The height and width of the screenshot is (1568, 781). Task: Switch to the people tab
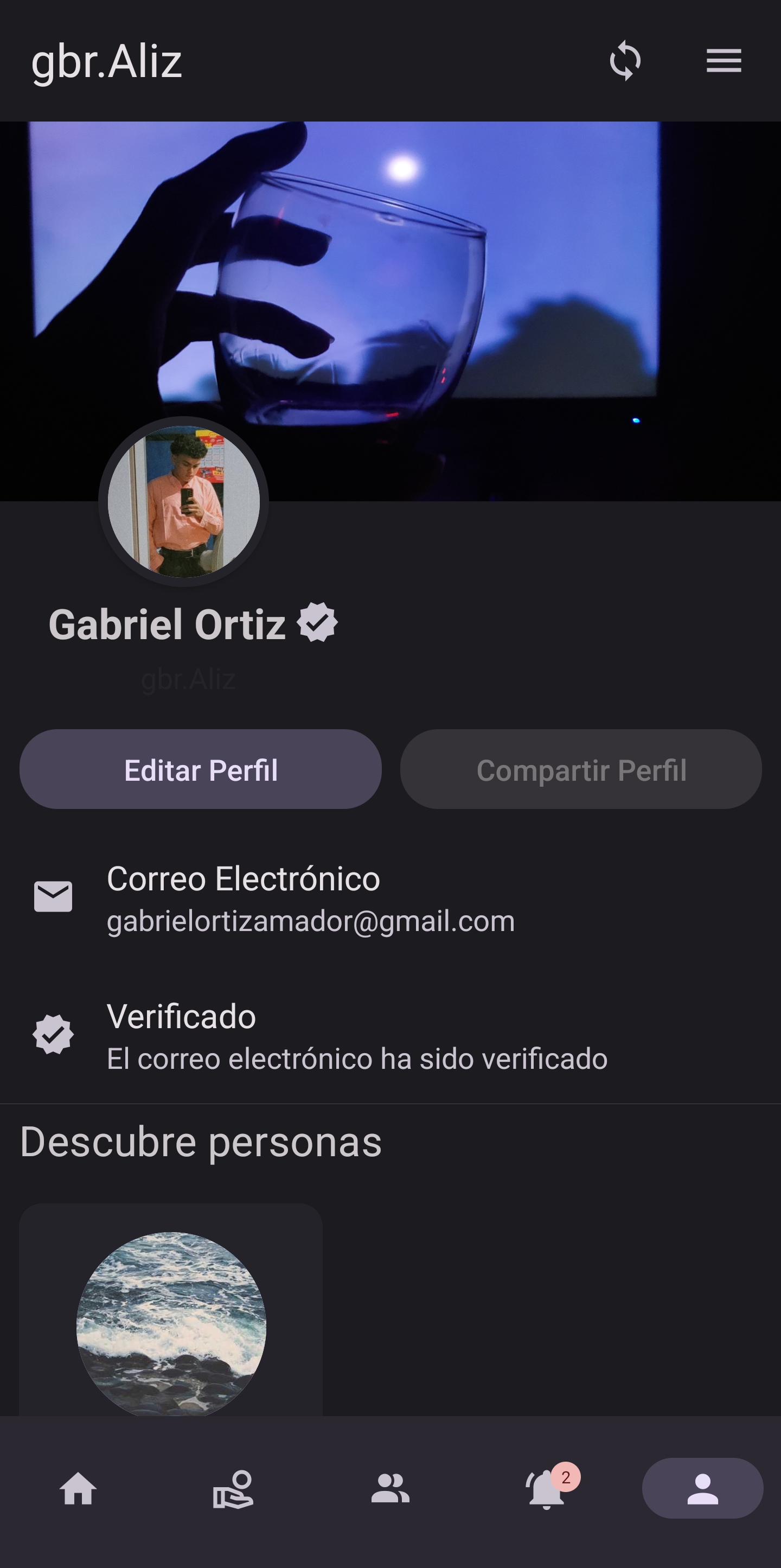click(x=390, y=1489)
